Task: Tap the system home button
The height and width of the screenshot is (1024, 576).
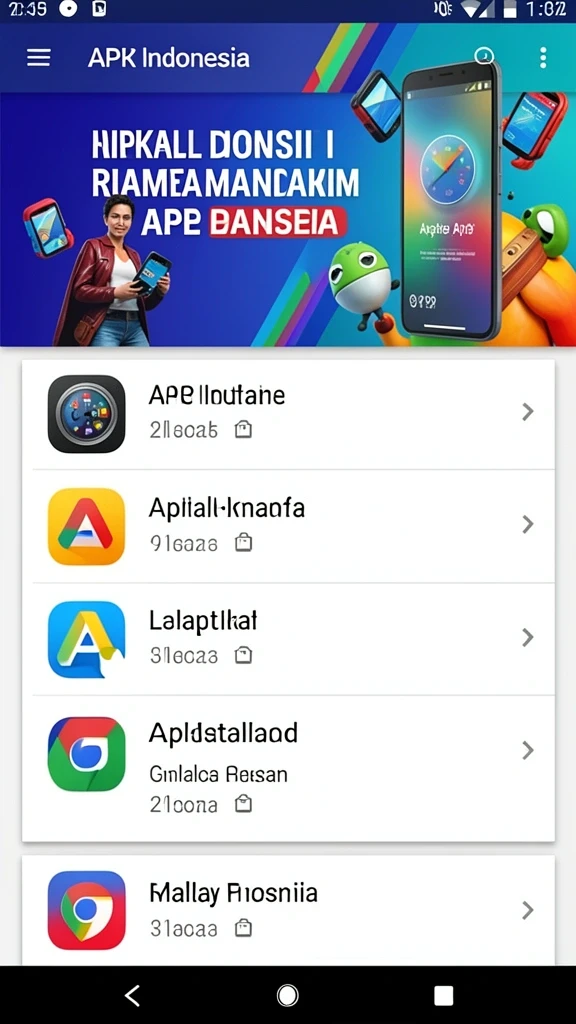Action: pos(287,995)
